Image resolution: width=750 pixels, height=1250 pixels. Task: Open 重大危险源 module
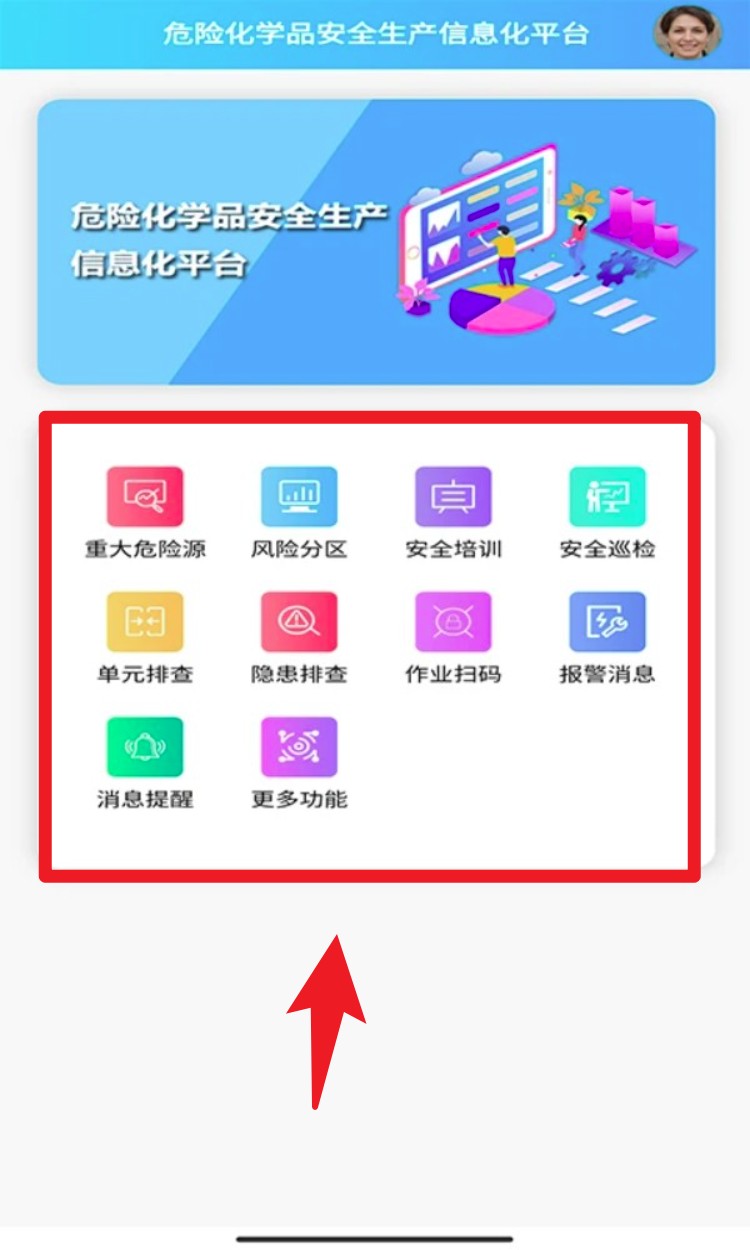coord(145,497)
